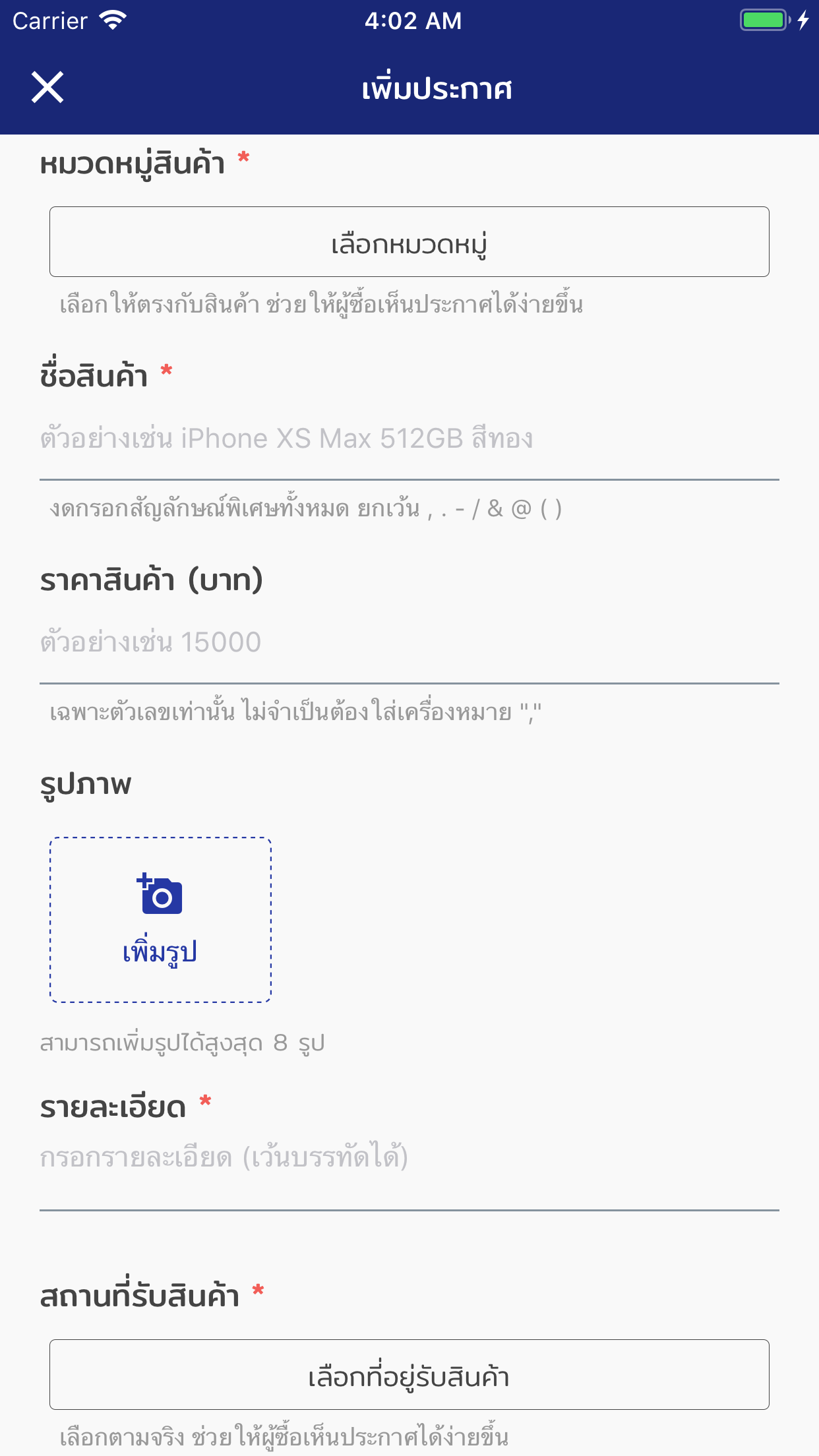Tap the charging bolt icon beside the battery

pyautogui.click(x=803, y=20)
